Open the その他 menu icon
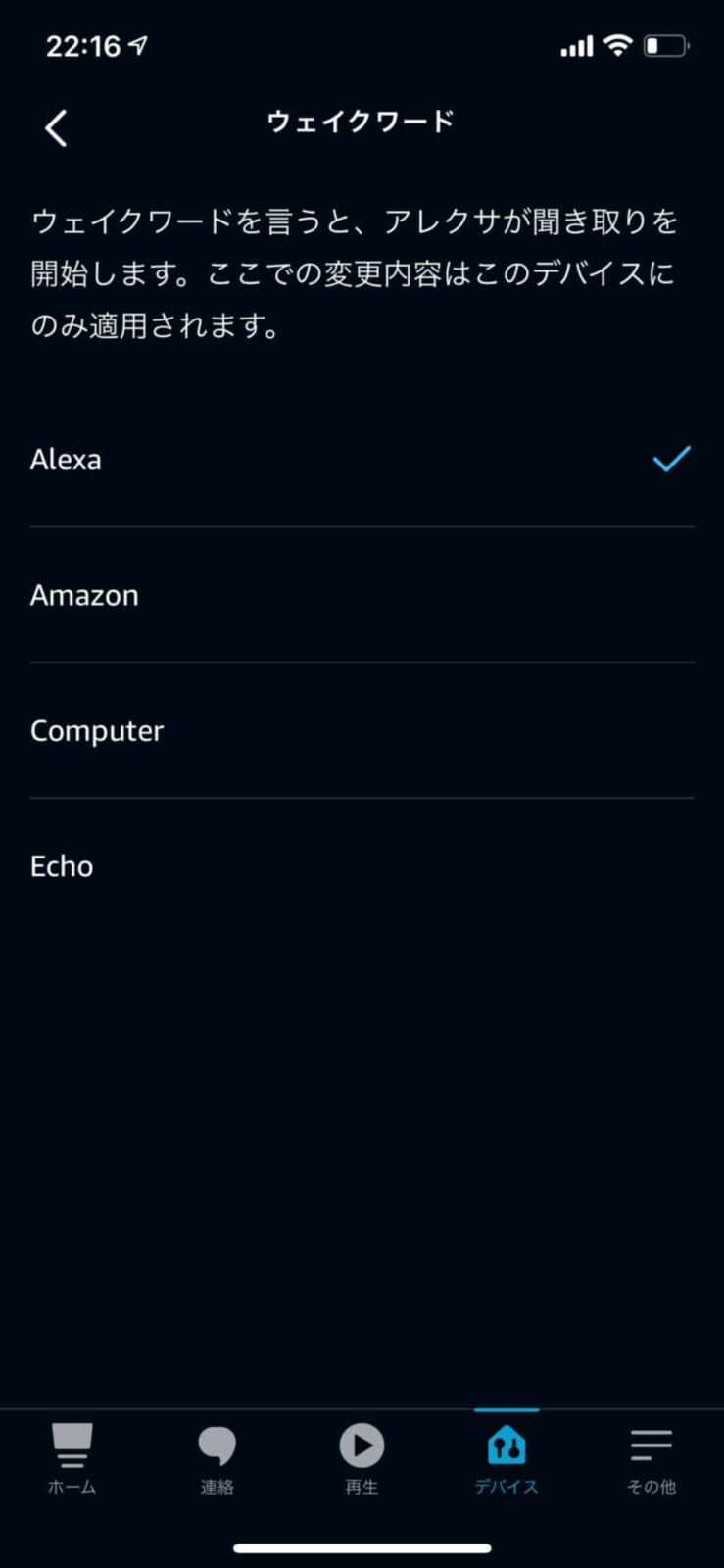Viewport: 724px width, 1568px height. (651, 1444)
